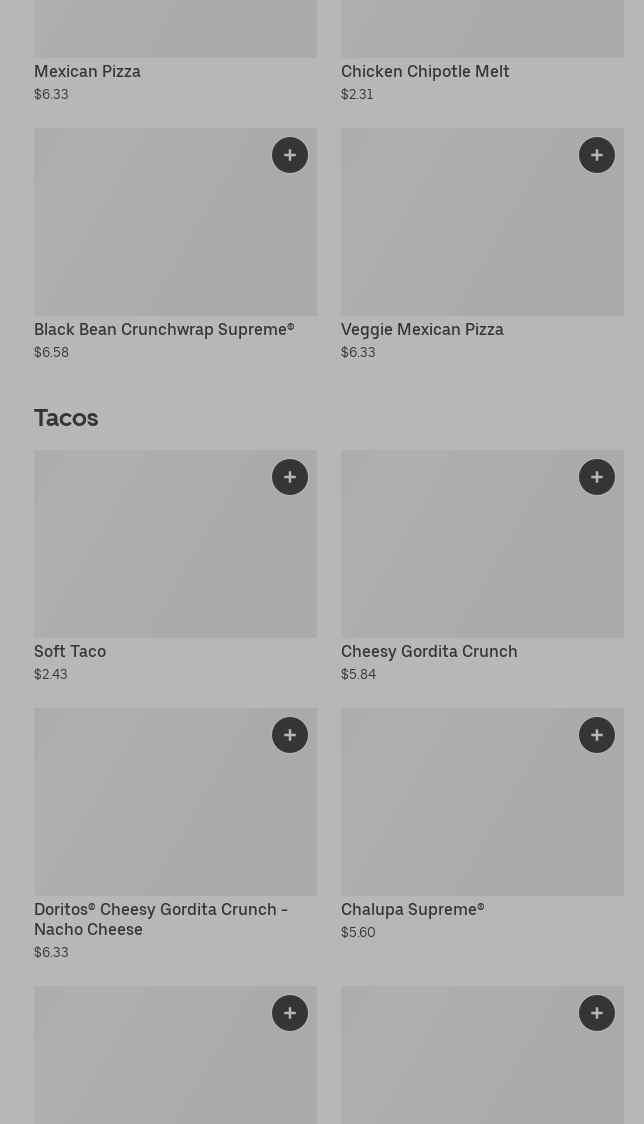Open the Chicken Chipotle Melt item
This screenshot has width=644, height=1124.
[425, 71]
